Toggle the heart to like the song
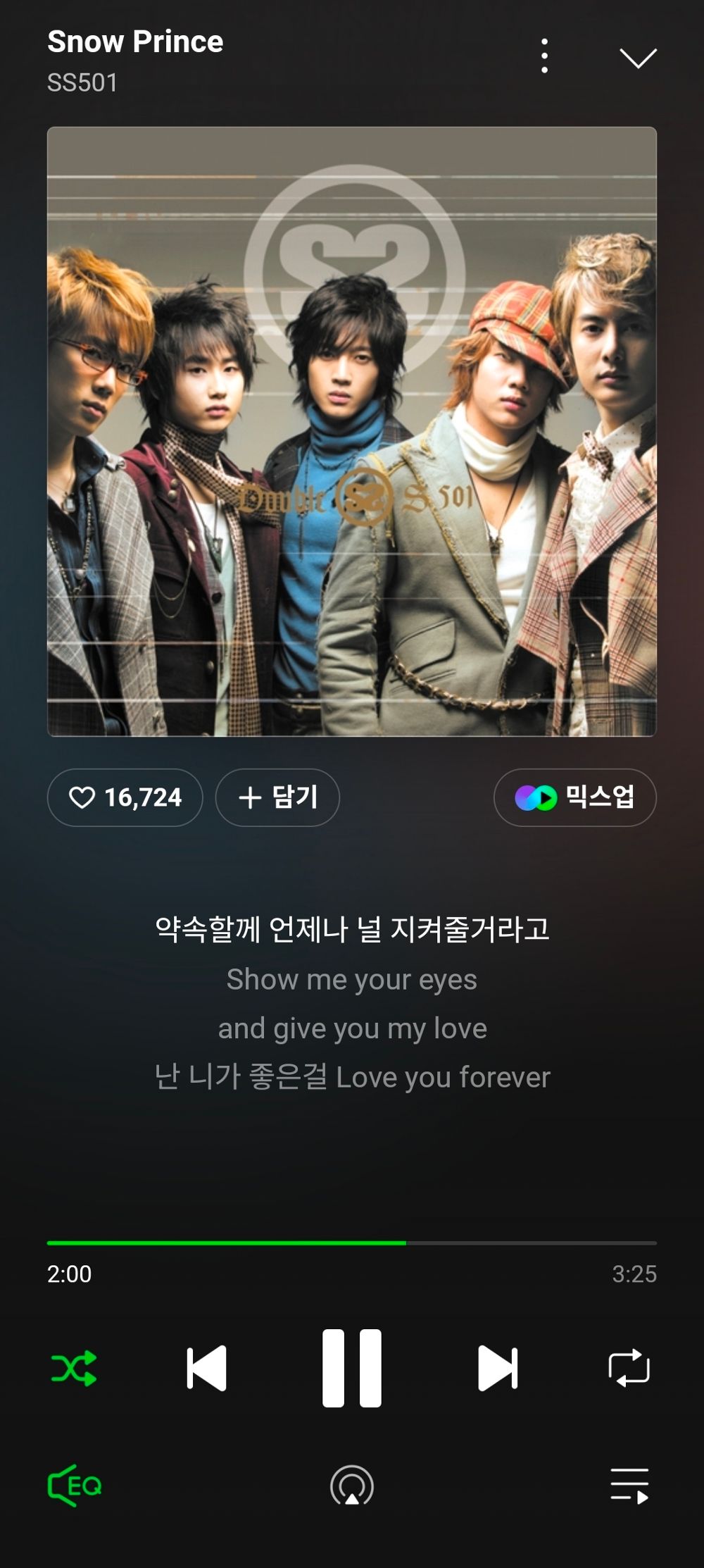The image size is (704, 1568). point(84,797)
